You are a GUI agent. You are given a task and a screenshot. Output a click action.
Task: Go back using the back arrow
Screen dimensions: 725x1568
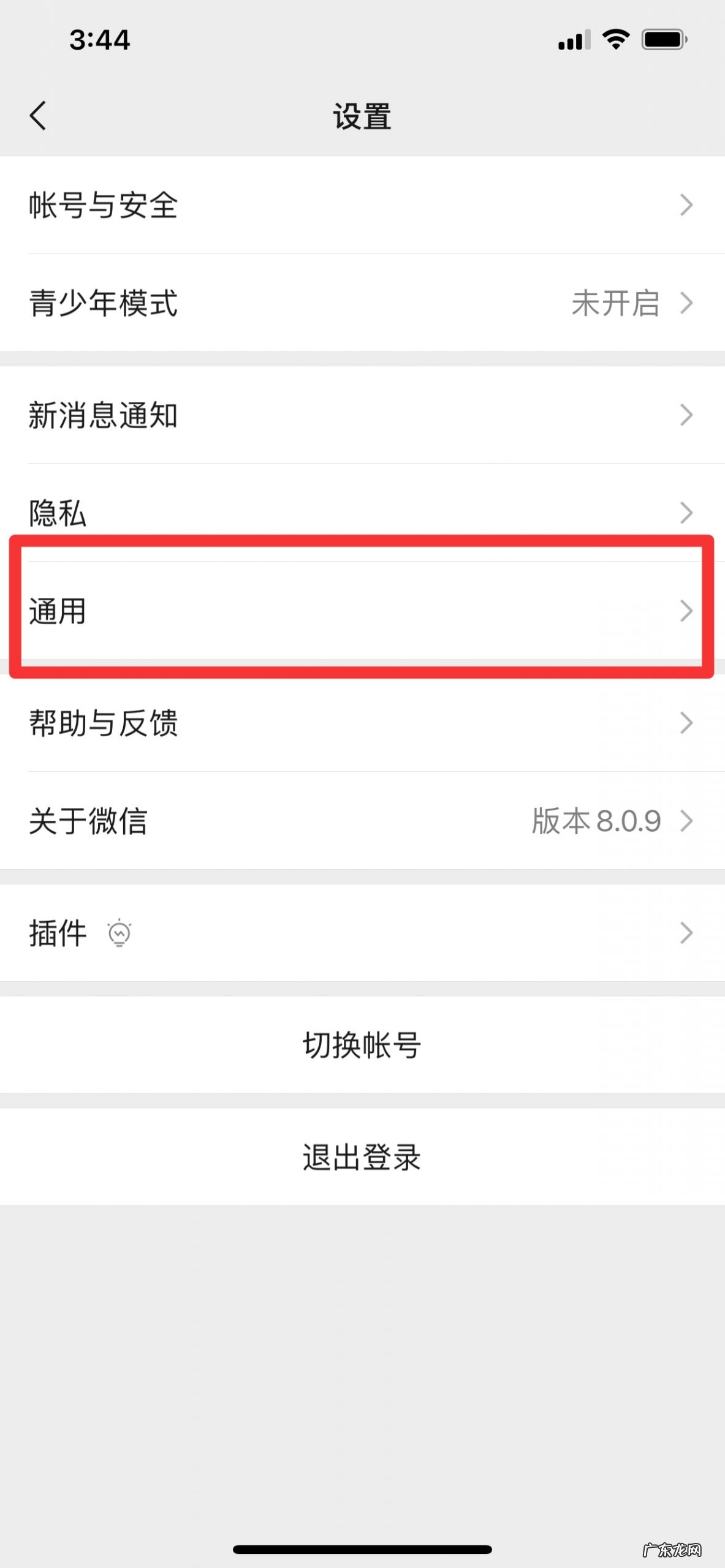tap(38, 116)
